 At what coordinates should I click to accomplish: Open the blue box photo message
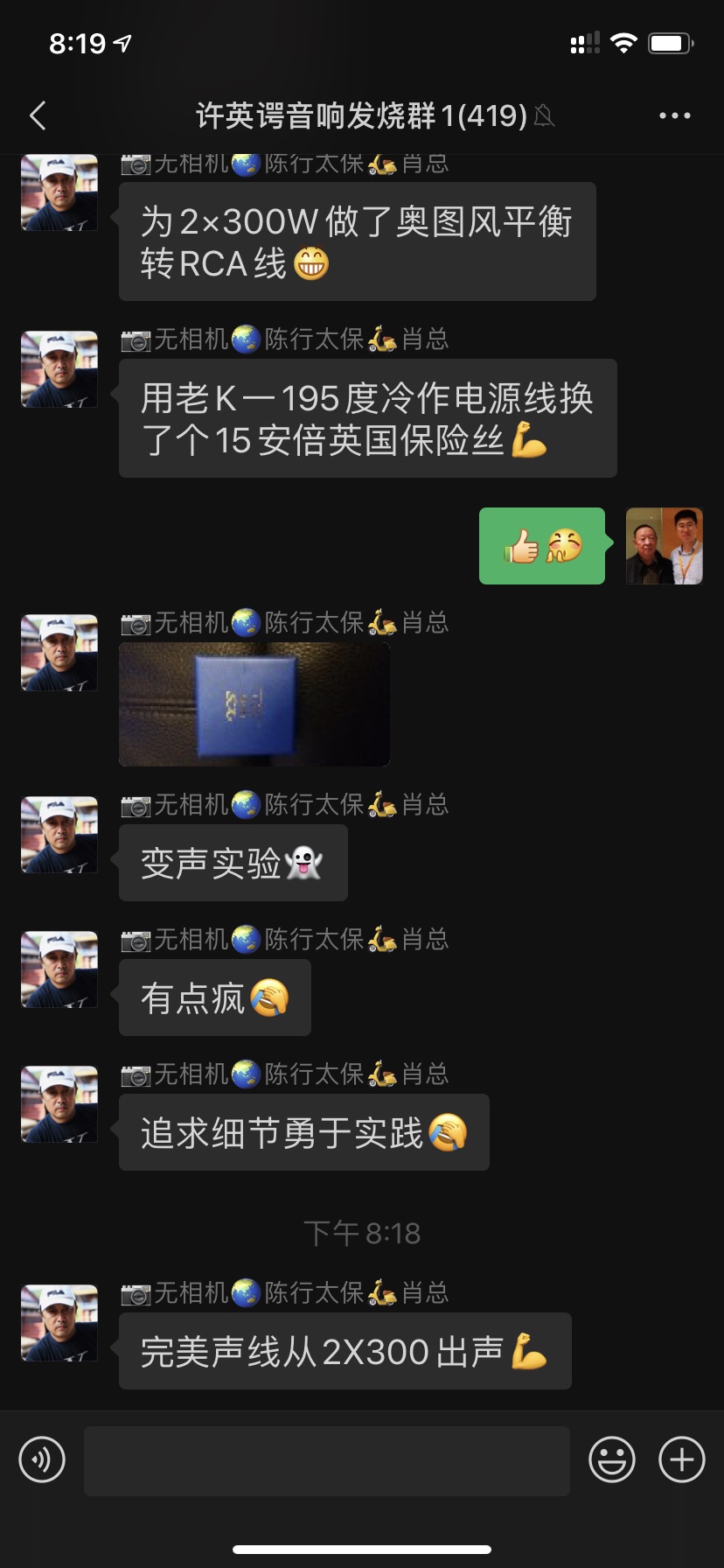[x=254, y=704]
